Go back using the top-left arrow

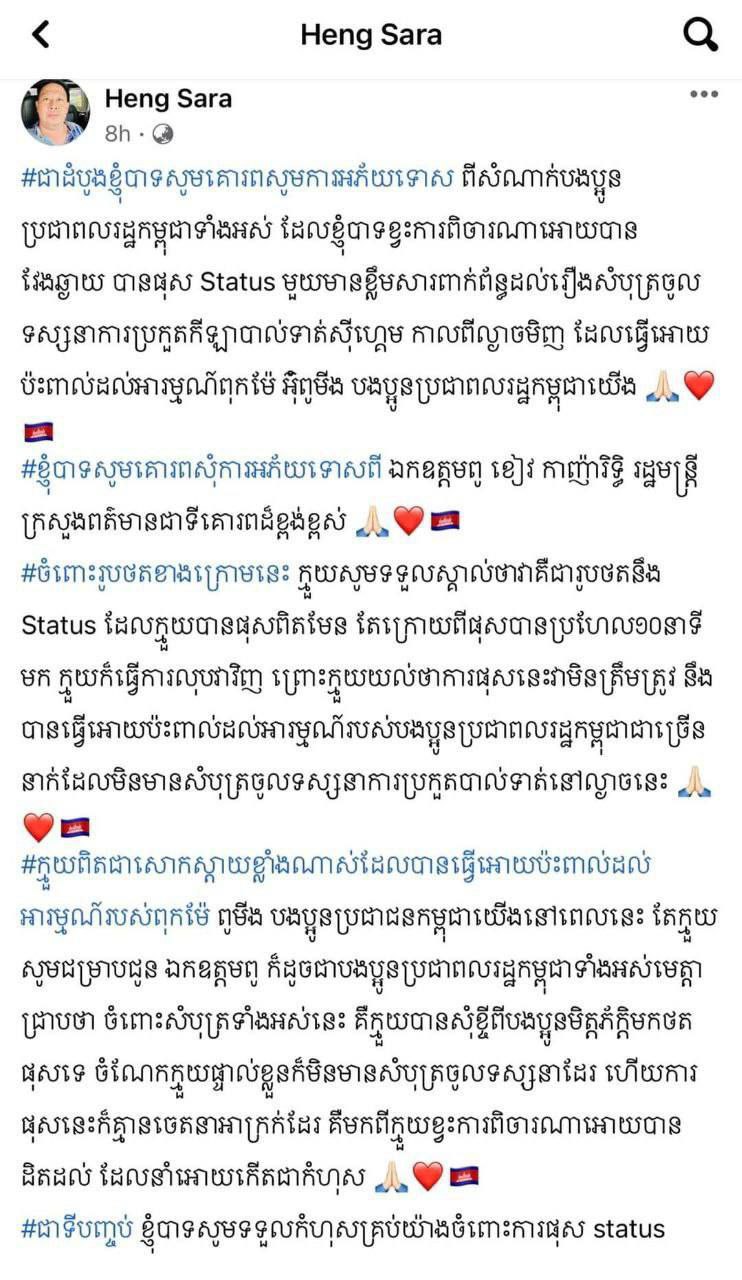pyautogui.click(x=40, y=36)
